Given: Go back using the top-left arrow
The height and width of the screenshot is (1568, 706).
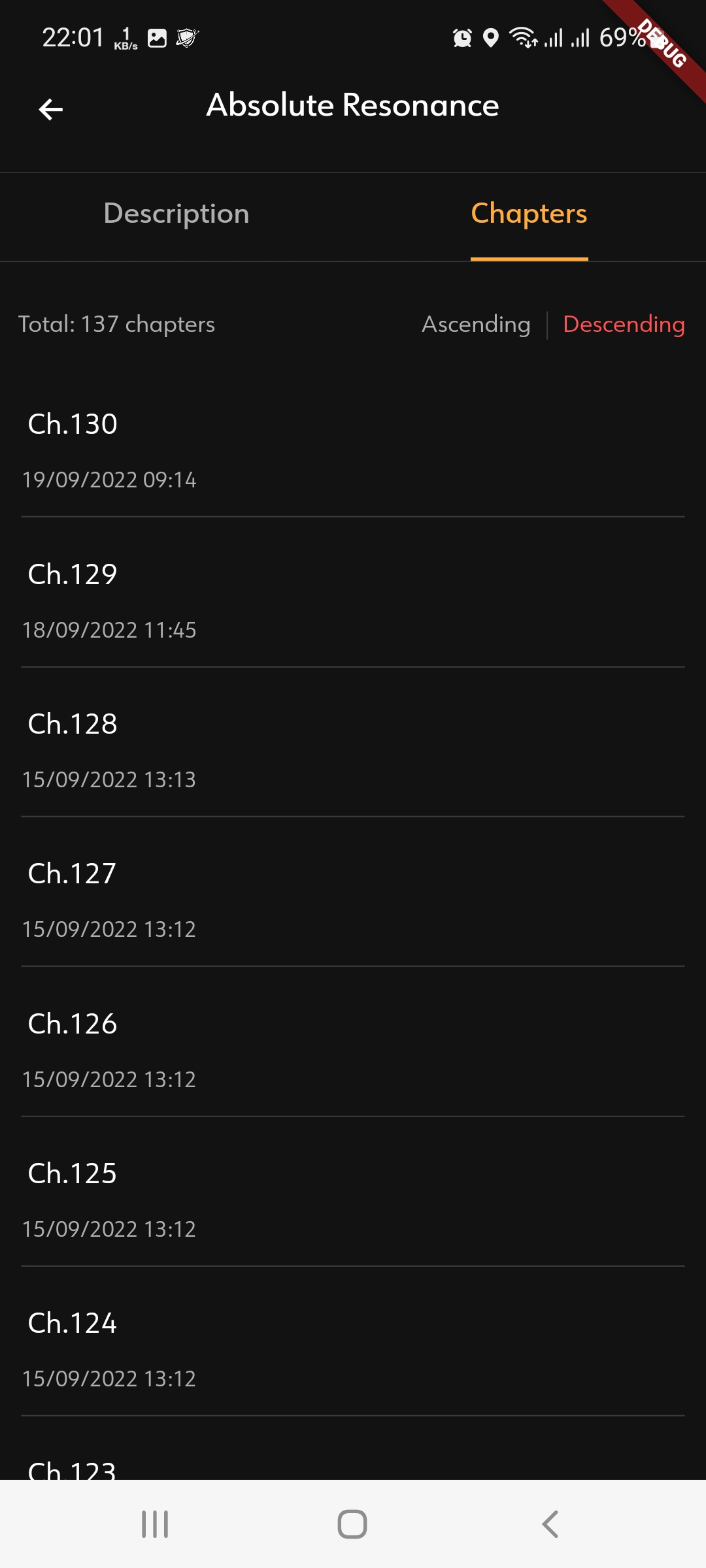Looking at the screenshot, I should point(50,109).
